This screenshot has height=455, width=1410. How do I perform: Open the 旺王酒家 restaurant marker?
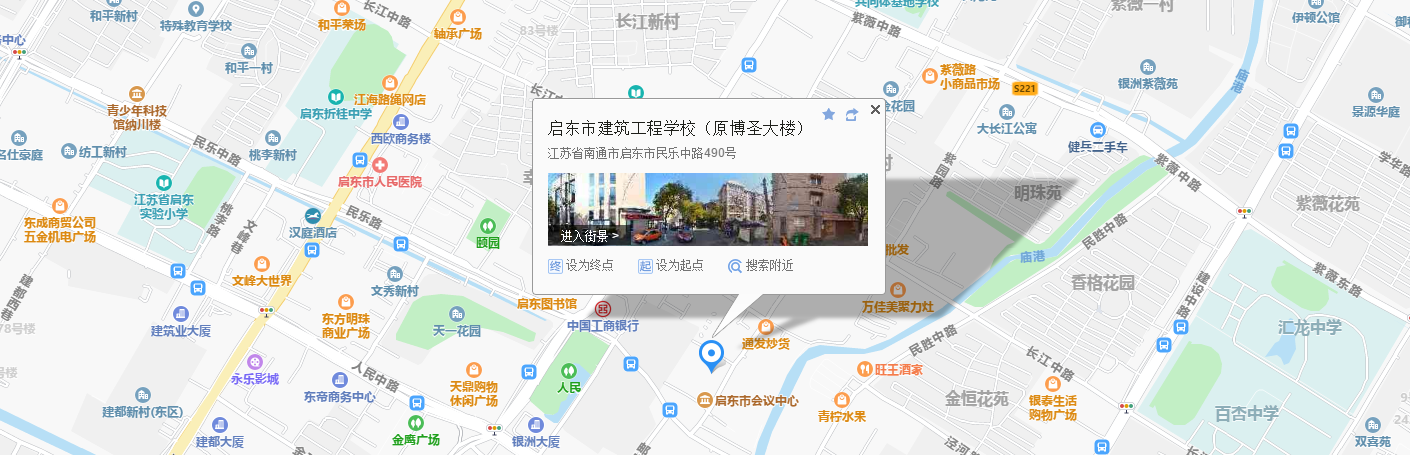(865, 369)
